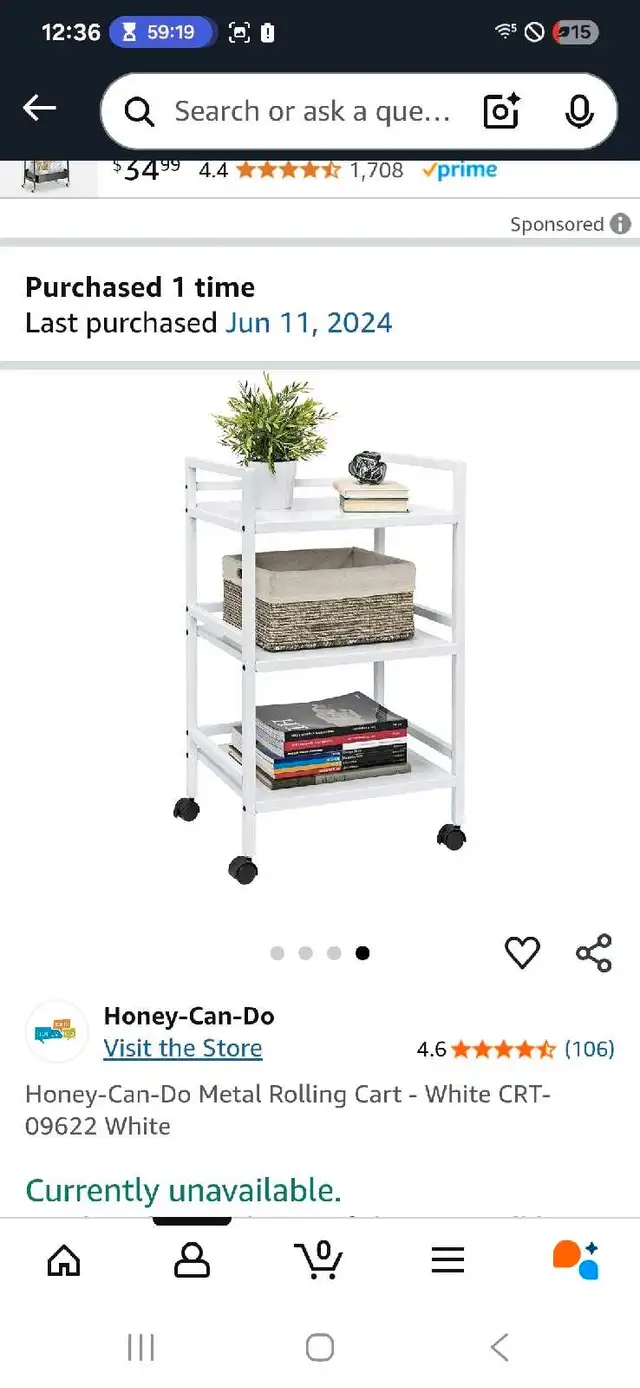Go to Amazon home tab
This screenshot has height=1388, width=640.
click(x=64, y=1260)
